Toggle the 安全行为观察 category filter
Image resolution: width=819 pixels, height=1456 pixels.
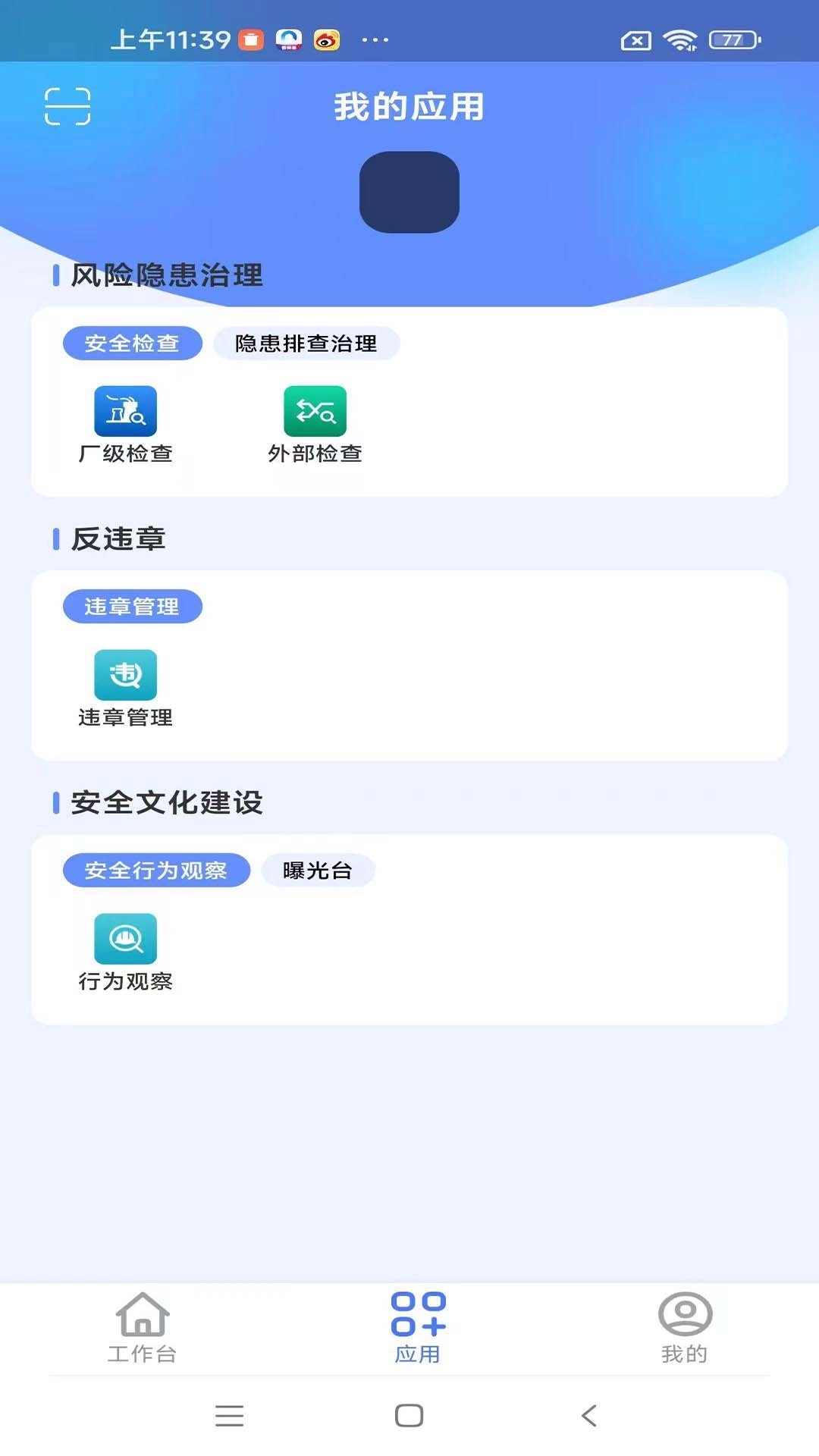point(156,871)
